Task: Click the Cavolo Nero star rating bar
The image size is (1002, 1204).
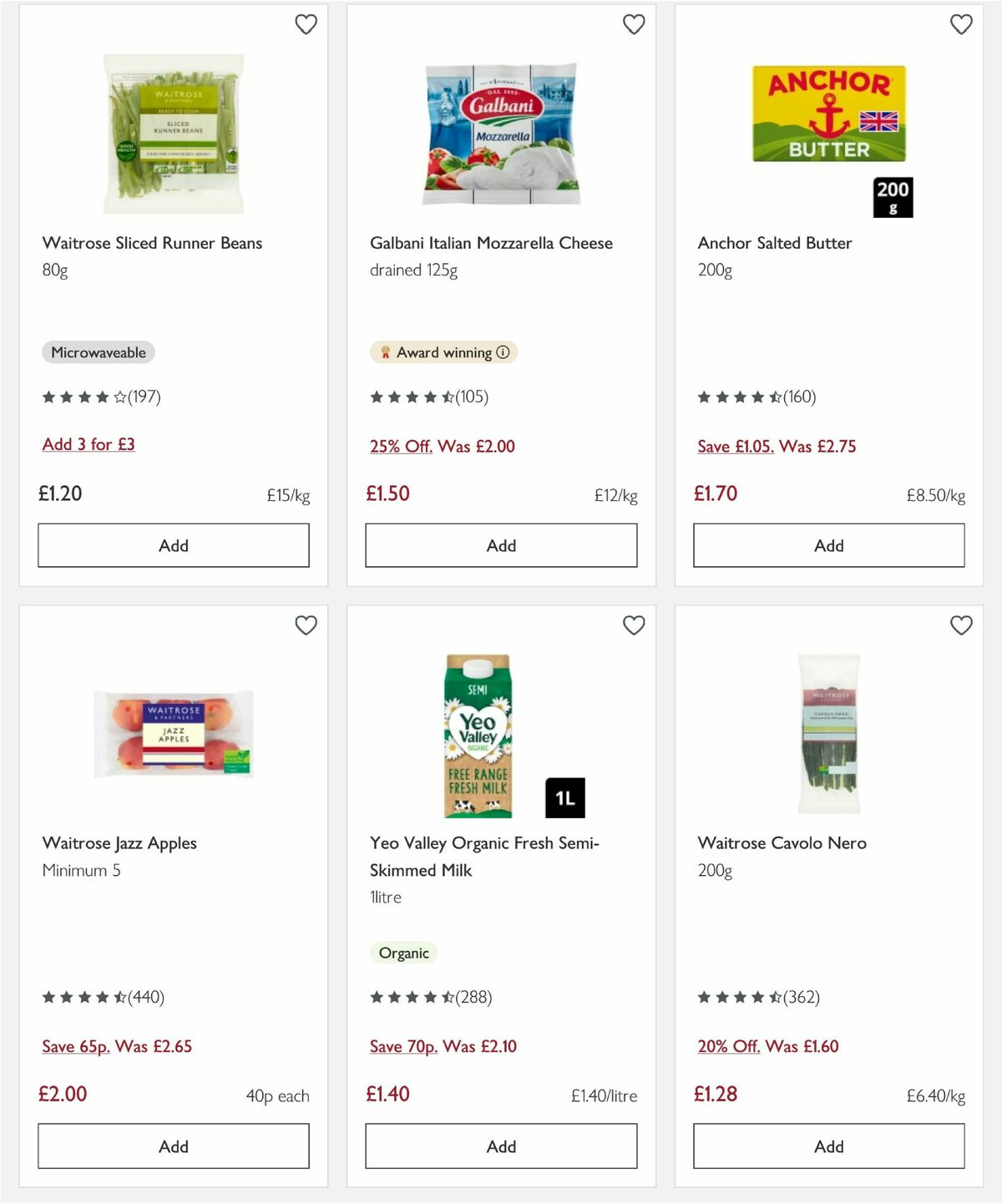Action: click(x=758, y=997)
